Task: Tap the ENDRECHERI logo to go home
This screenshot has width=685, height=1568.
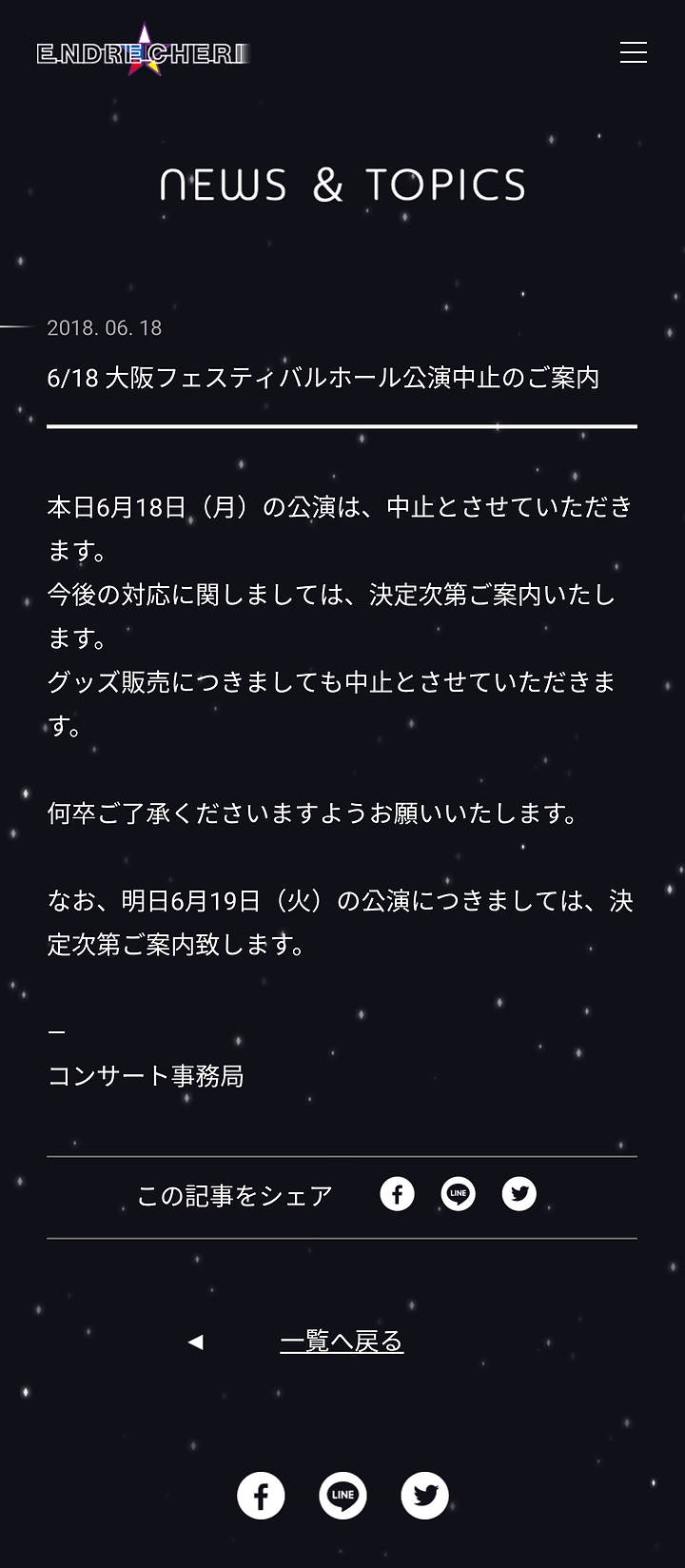Action: [143, 51]
